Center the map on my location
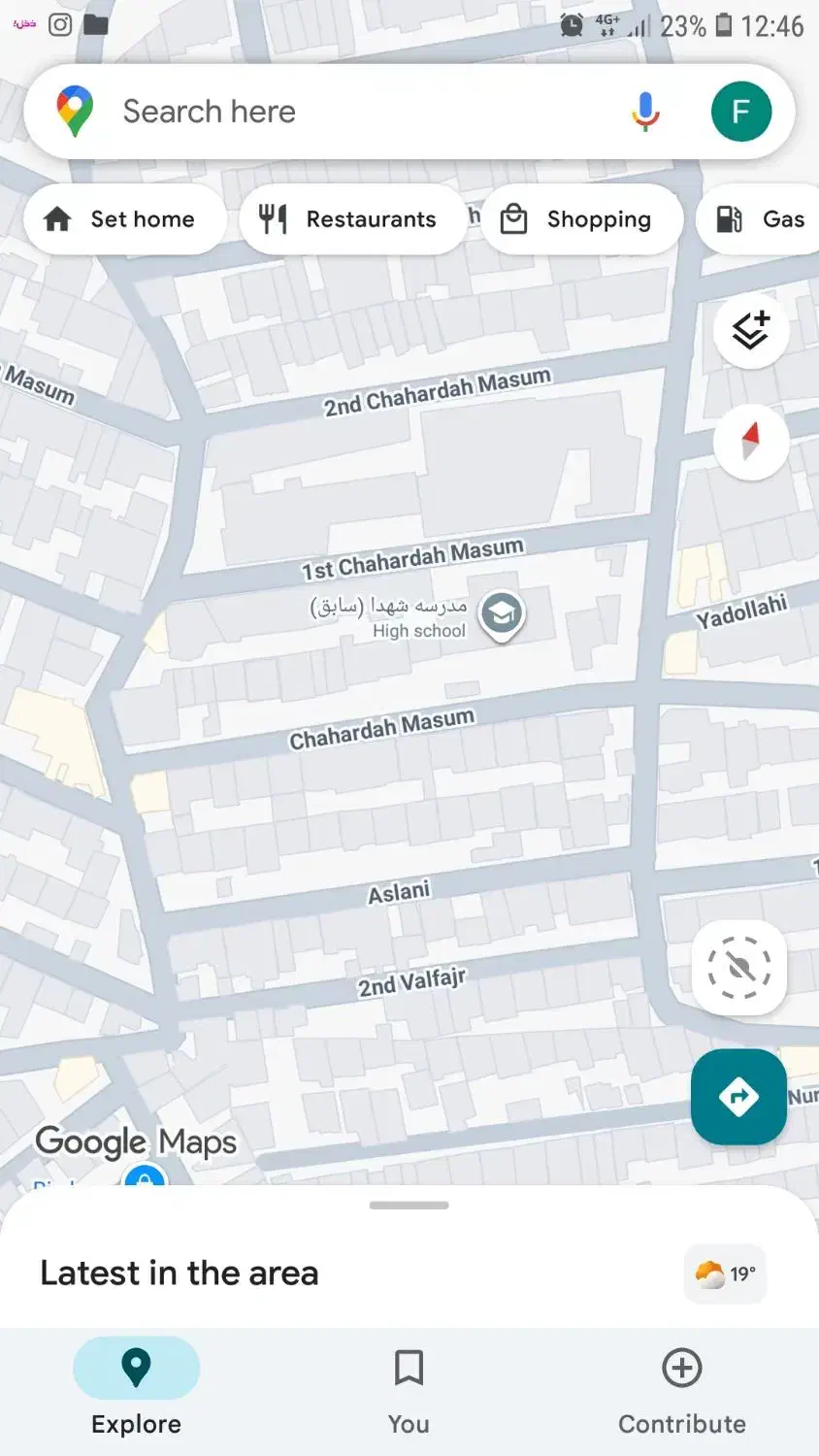Image resolution: width=819 pixels, height=1456 pixels. click(x=739, y=968)
